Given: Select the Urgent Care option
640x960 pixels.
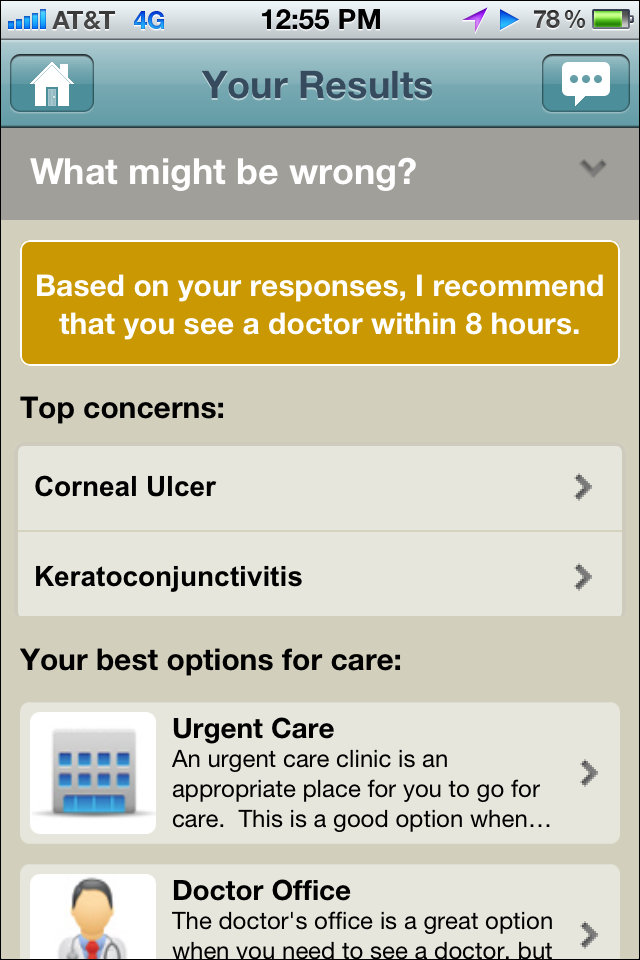Looking at the screenshot, I should pyautogui.click(x=320, y=773).
